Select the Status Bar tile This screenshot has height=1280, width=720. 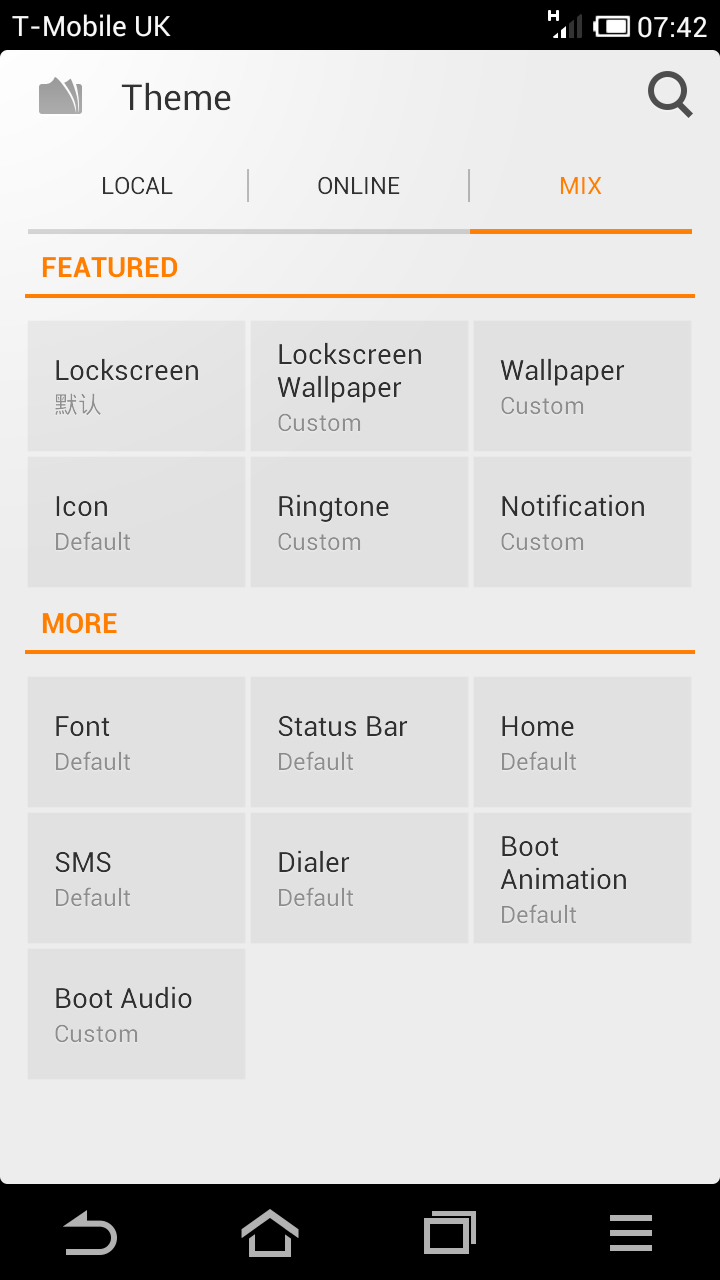tap(359, 742)
